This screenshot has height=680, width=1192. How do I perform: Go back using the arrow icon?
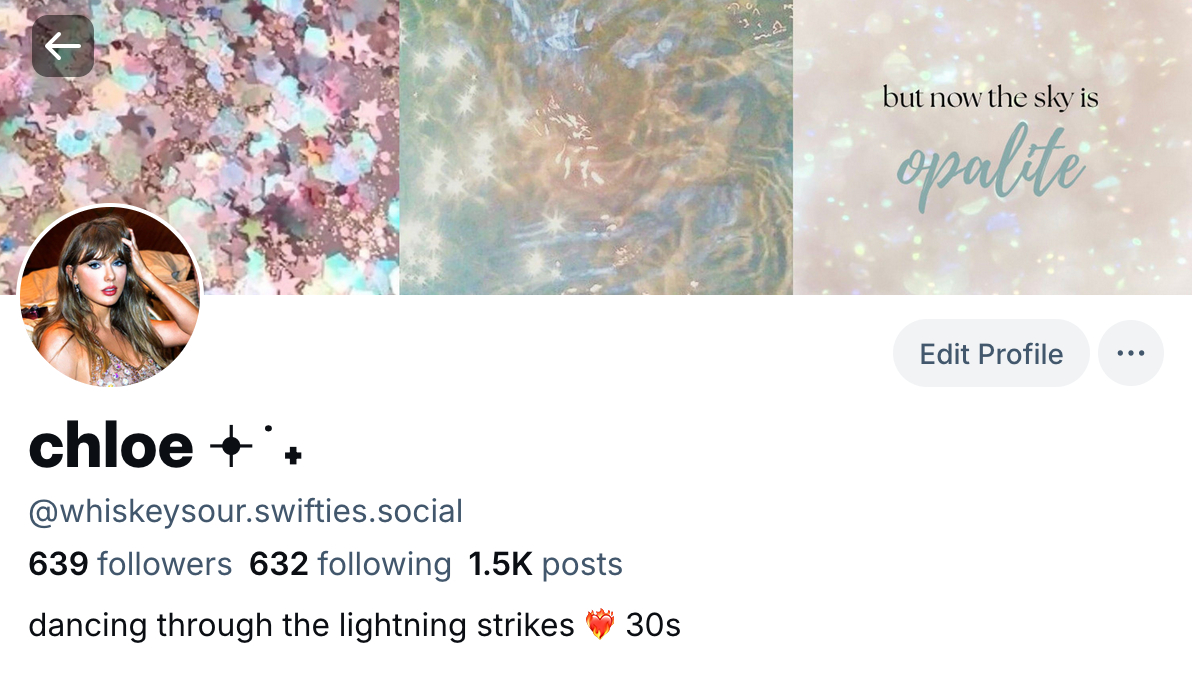tap(63, 46)
